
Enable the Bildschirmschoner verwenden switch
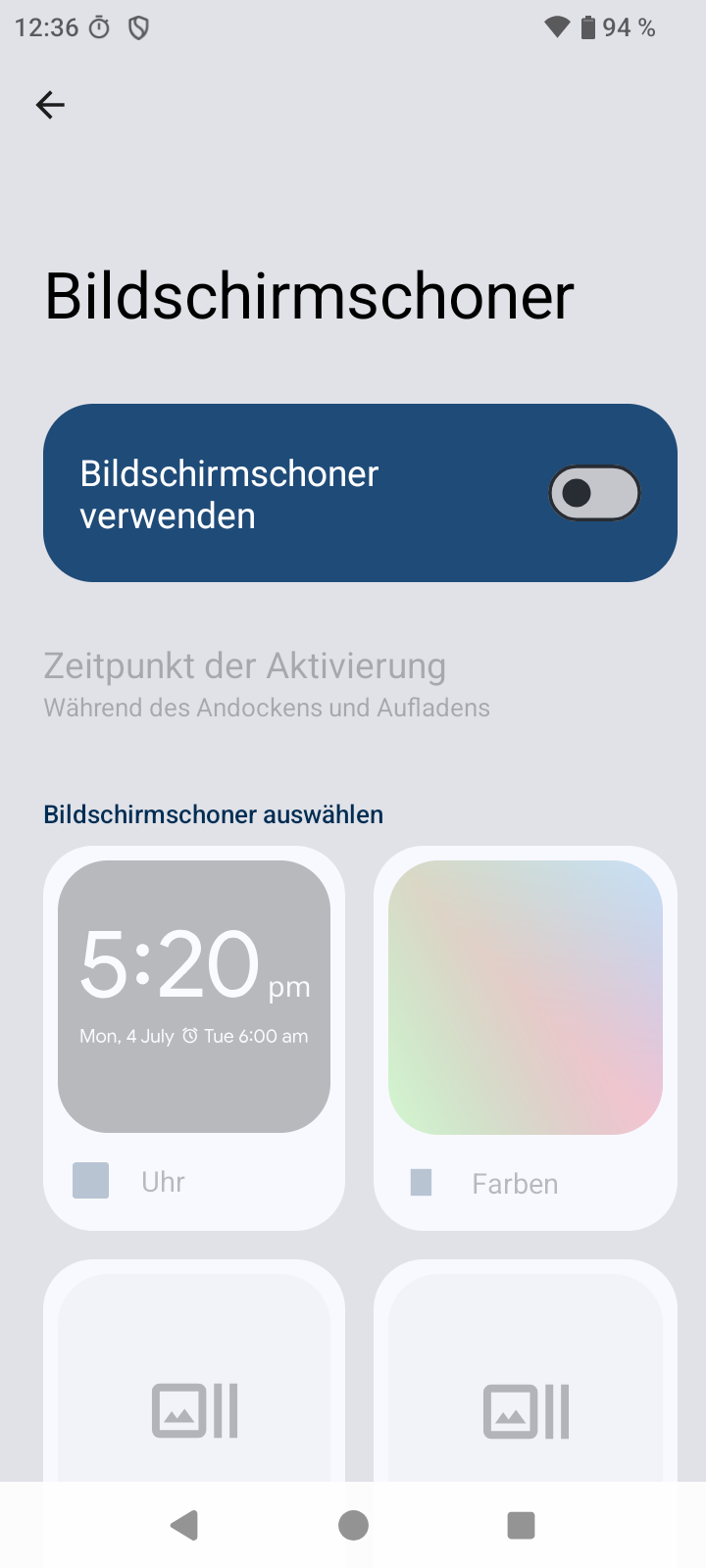pos(594,493)
